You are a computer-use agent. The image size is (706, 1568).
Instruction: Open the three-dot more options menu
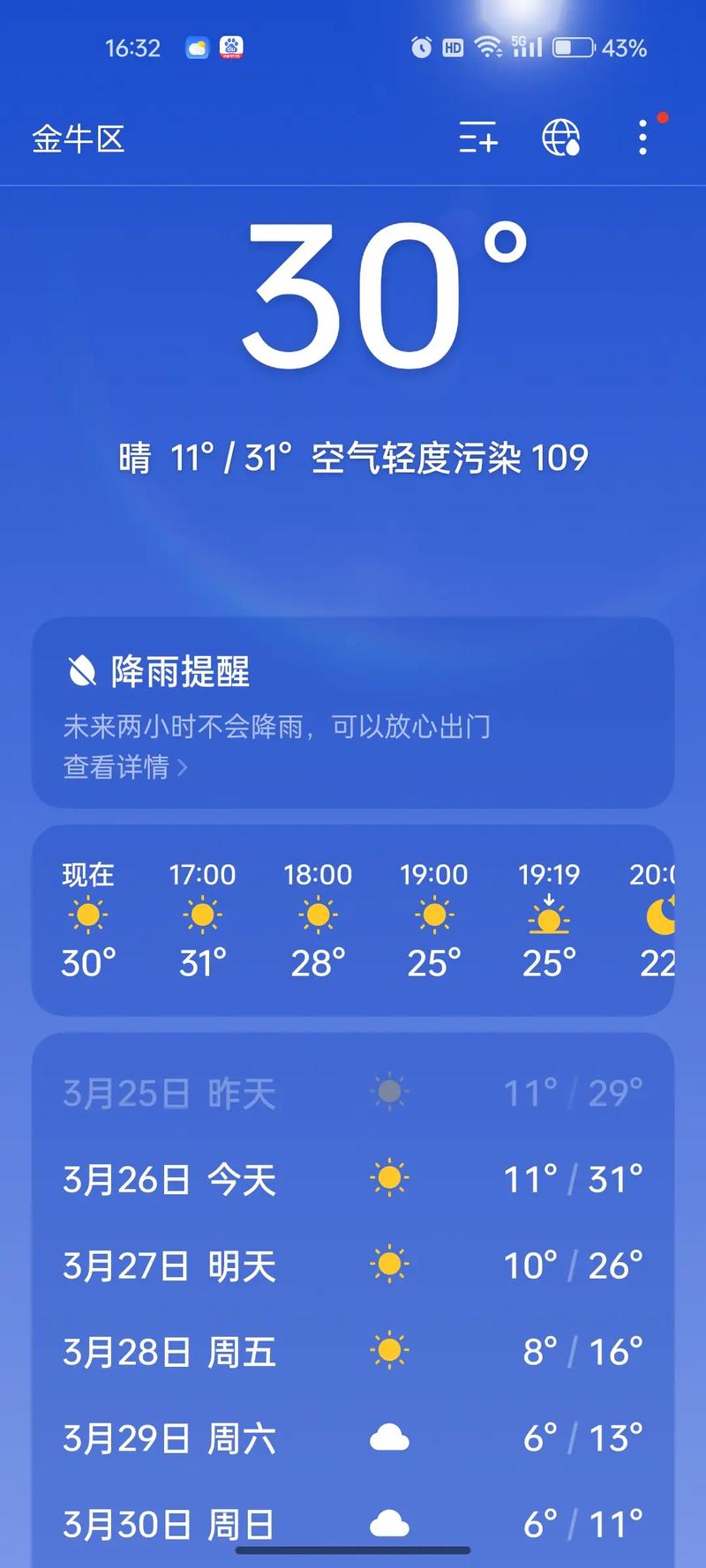pyautogui.click(x=642, y=138)
